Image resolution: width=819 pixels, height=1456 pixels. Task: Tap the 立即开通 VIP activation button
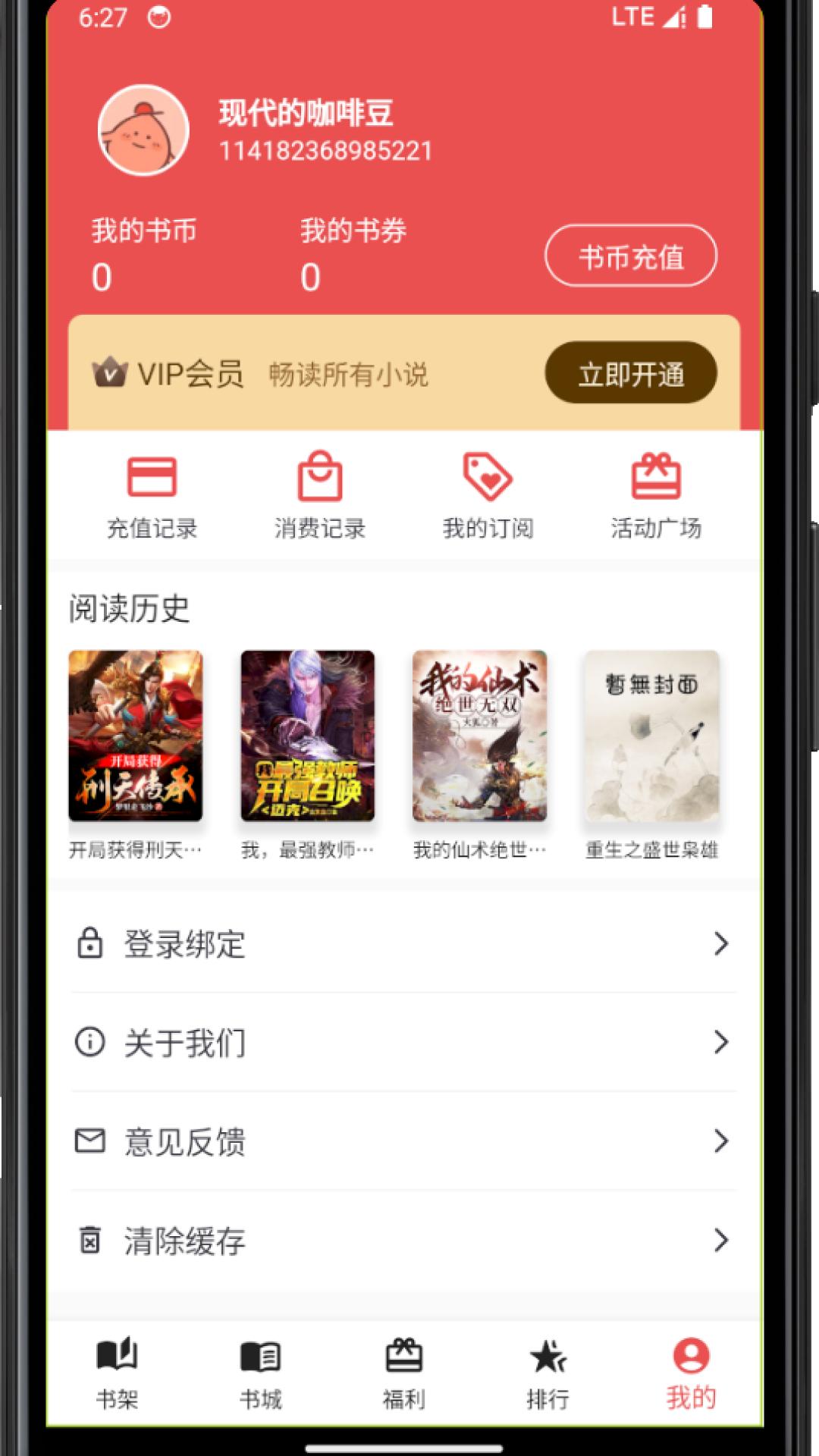pos(631,373)
